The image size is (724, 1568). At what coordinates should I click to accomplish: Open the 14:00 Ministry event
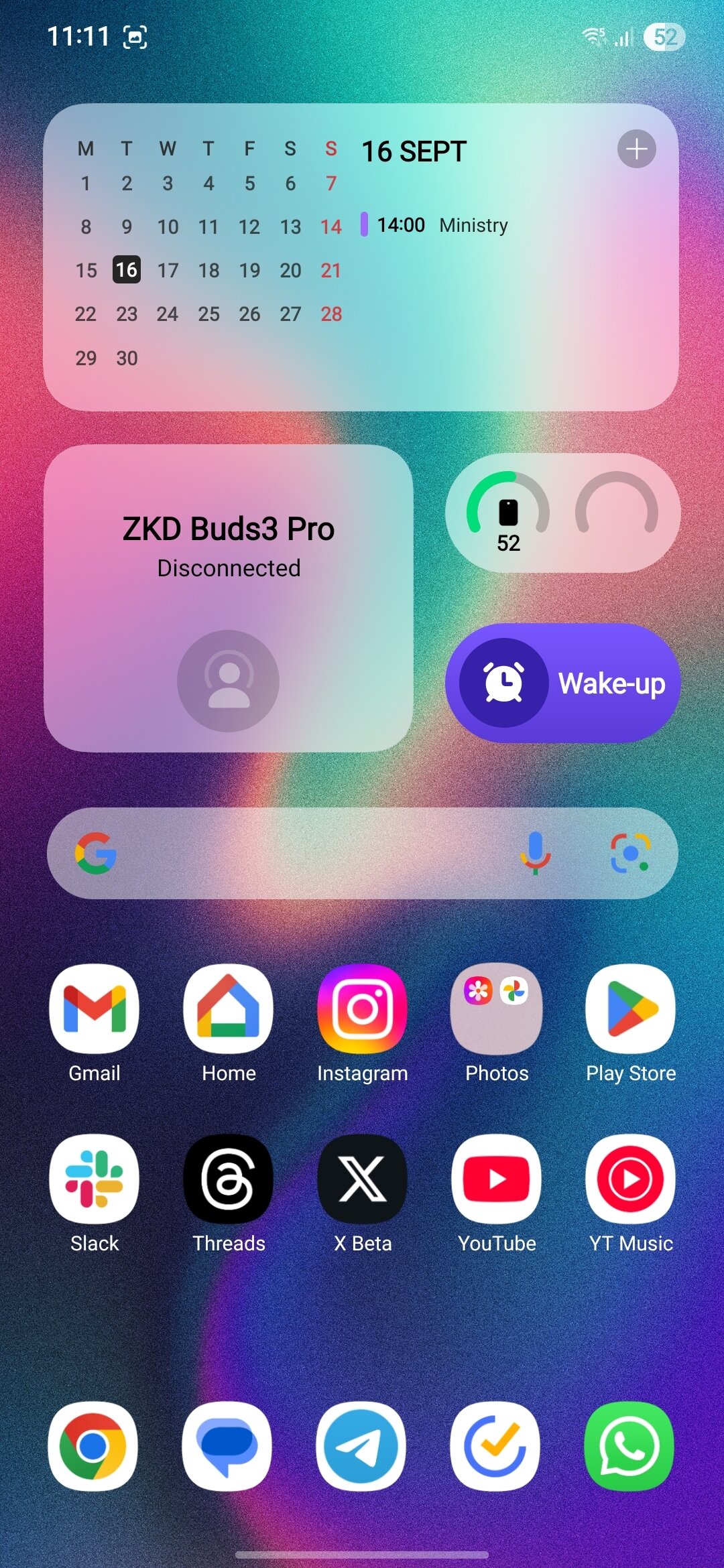441,225
